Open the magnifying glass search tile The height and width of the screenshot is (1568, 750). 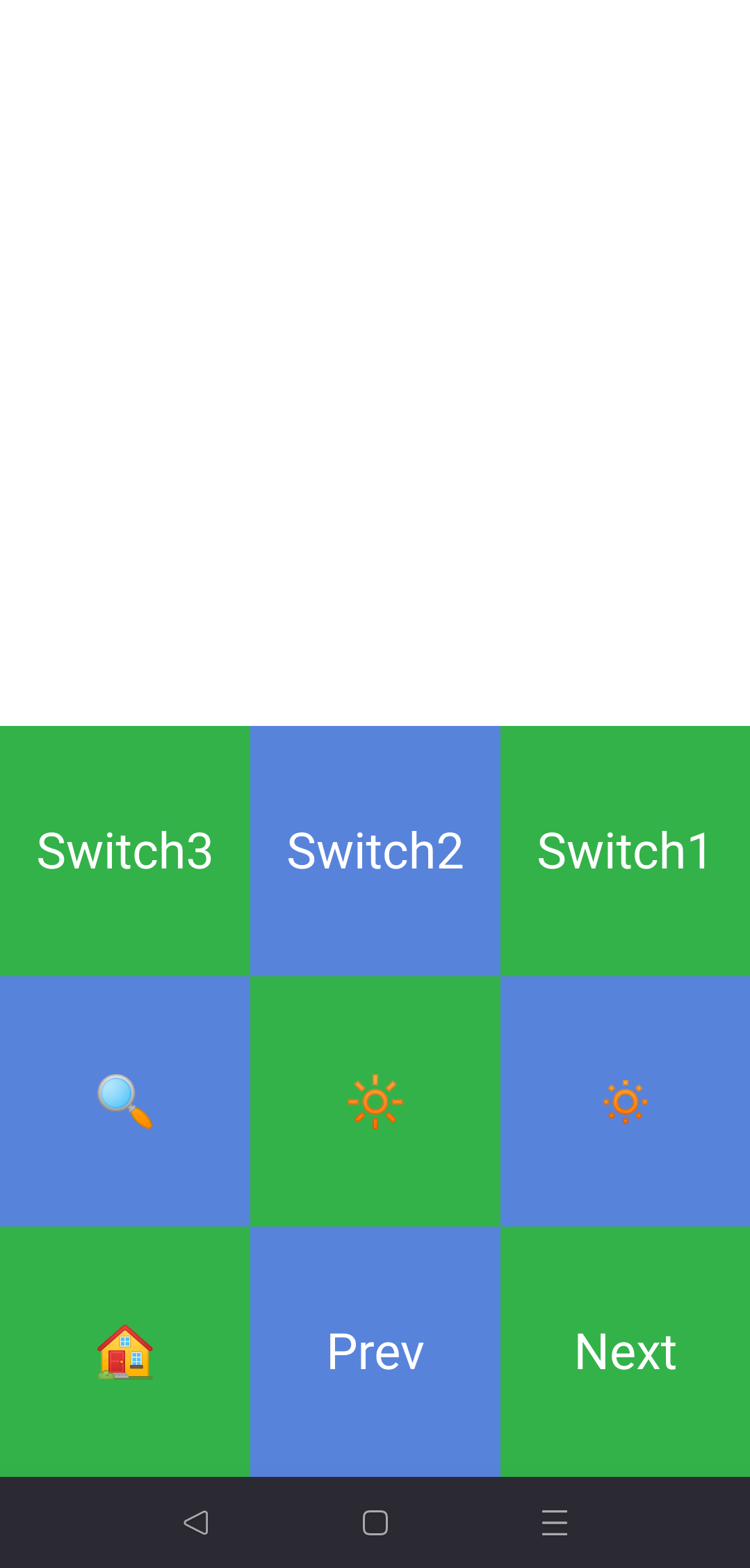[x=125, y=1101]
